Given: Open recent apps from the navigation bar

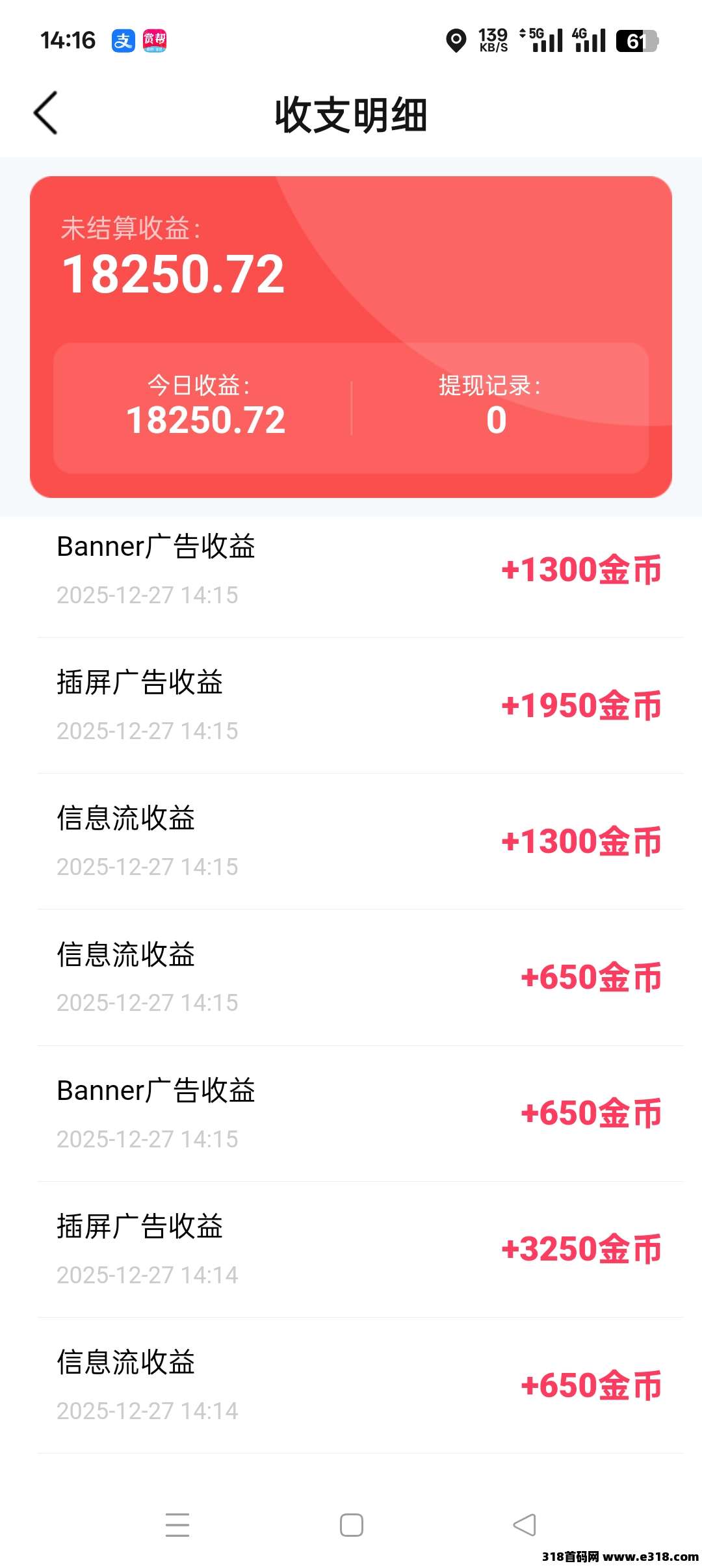Looking at the screenshot, I should click(x=177, y=1525).
